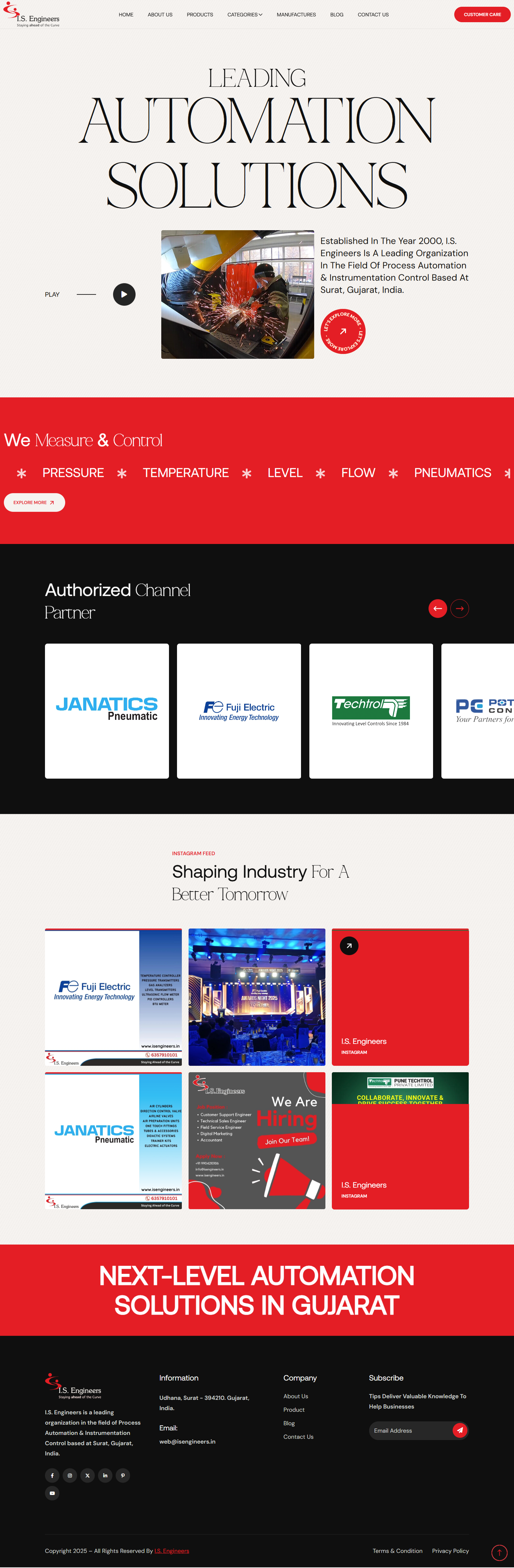This screenshot has height=1568, width=514.
Task: Open the Janatics Pneumatic partner card
Action: (107, 711)
